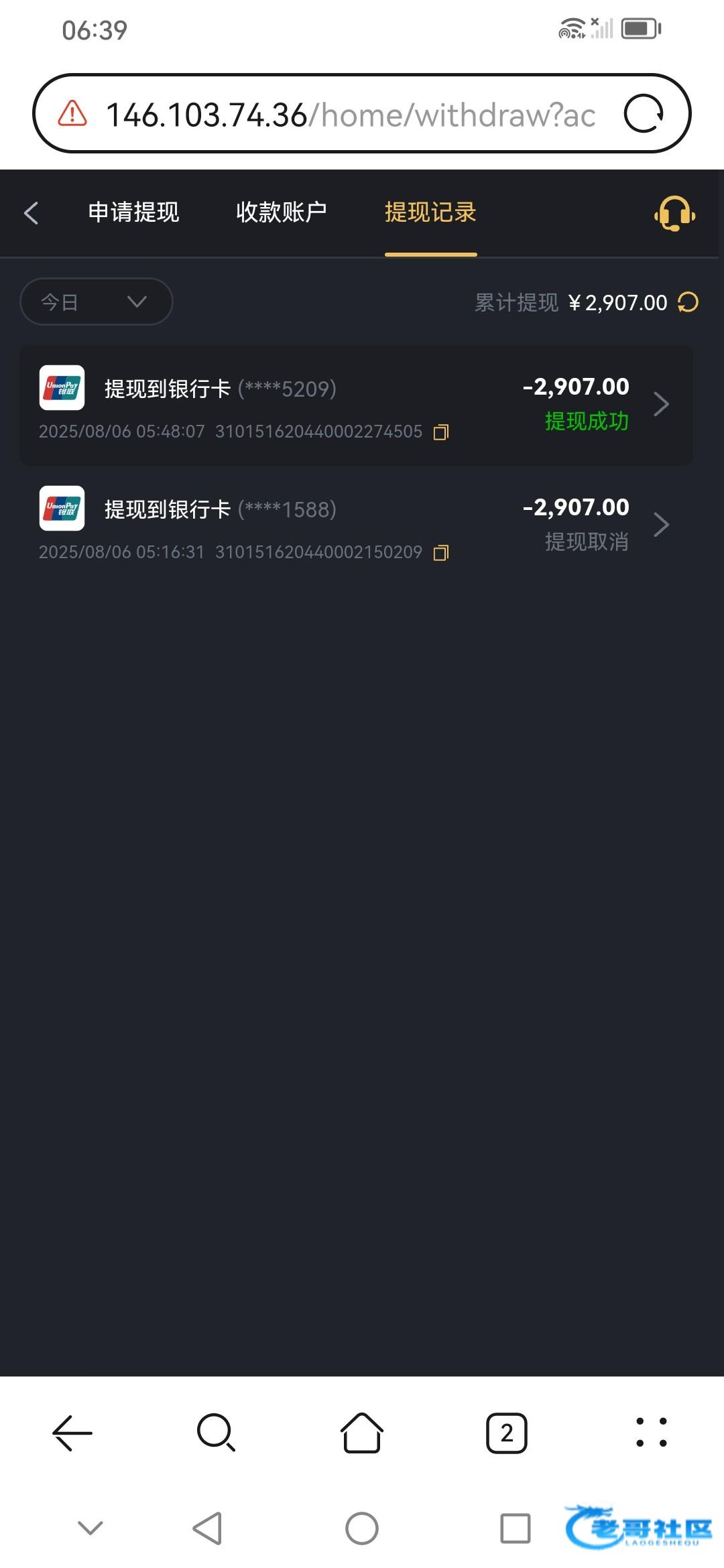
Task: Show the two open browser tabs
Action: pos(507,1433)
